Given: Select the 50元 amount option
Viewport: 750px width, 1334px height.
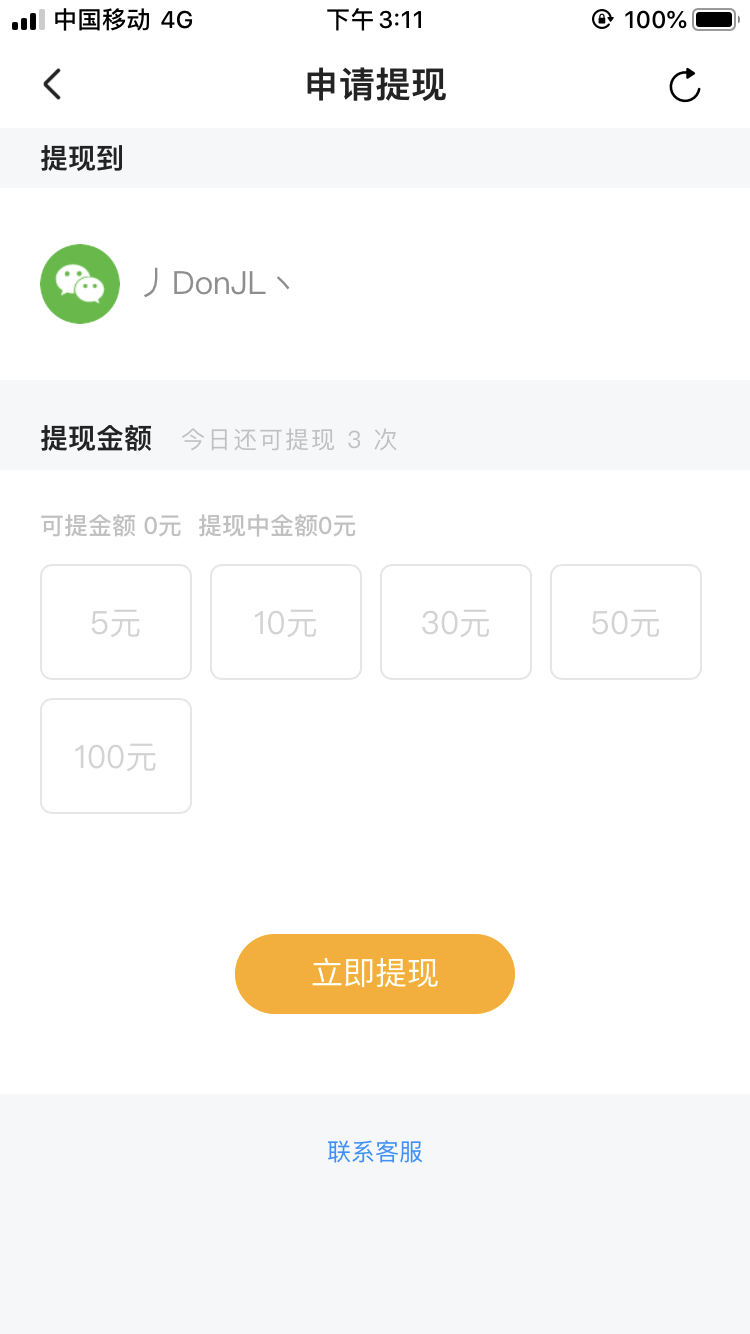Looking at the screenshot, I should (x=626, y=622).
